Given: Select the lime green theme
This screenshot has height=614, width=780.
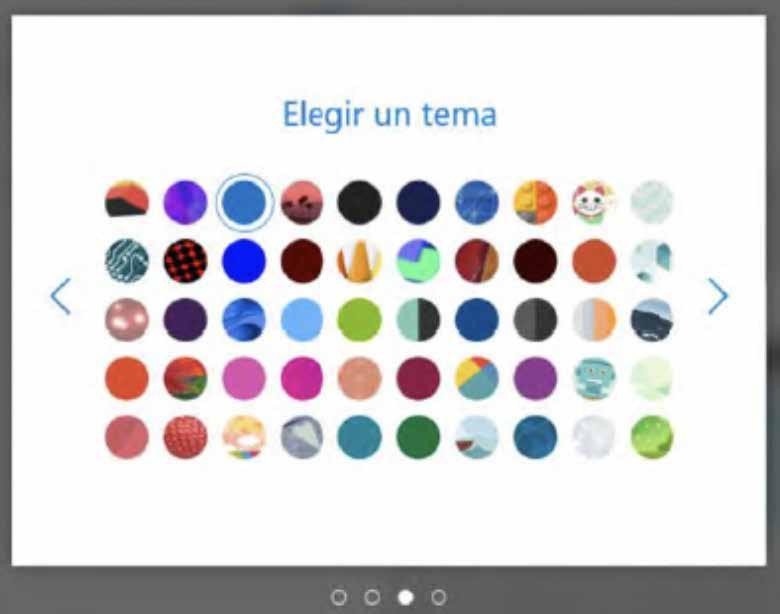Looking at the screenshot, I should [359, 320].
